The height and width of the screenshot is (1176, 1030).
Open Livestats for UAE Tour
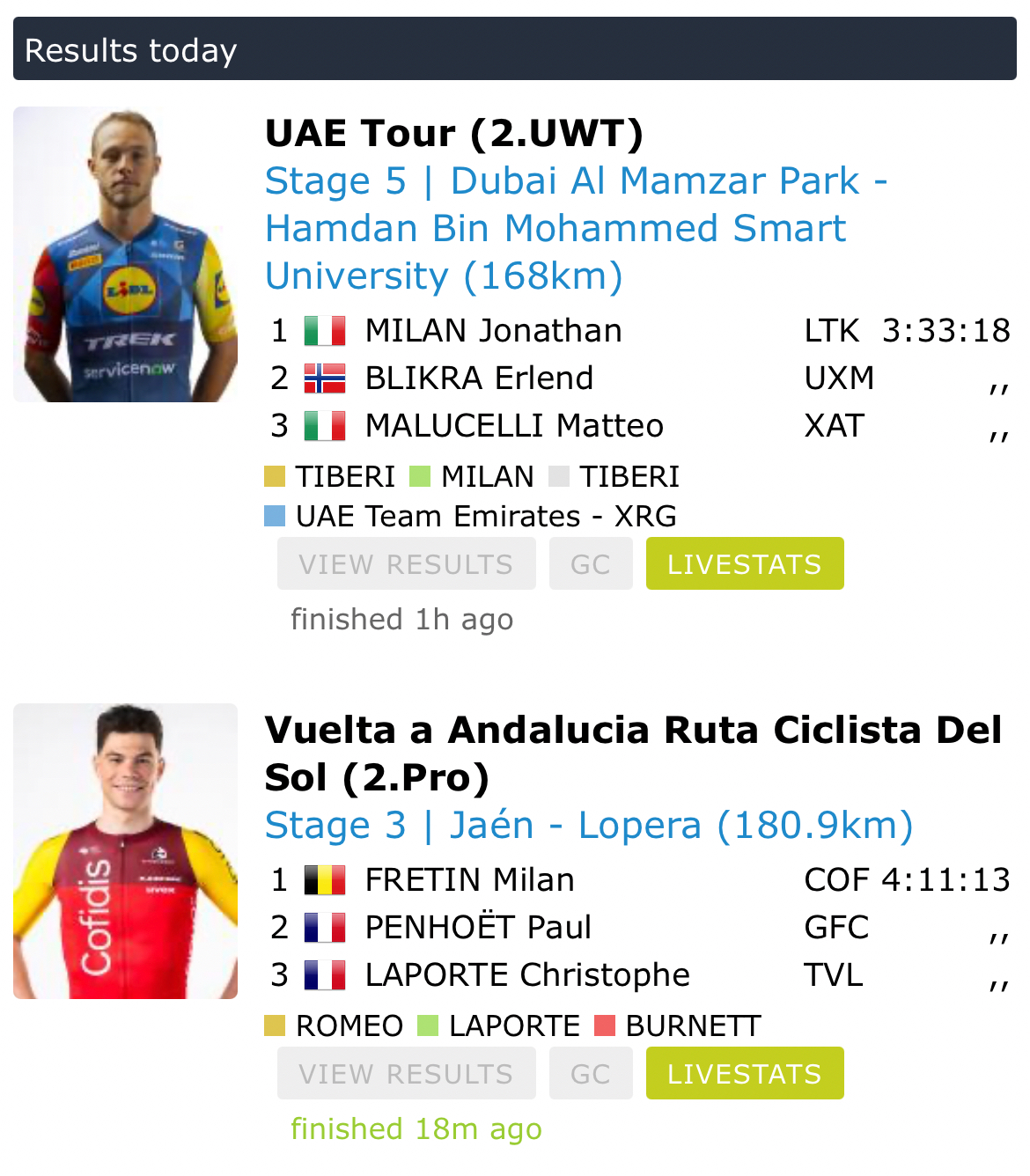744,564
